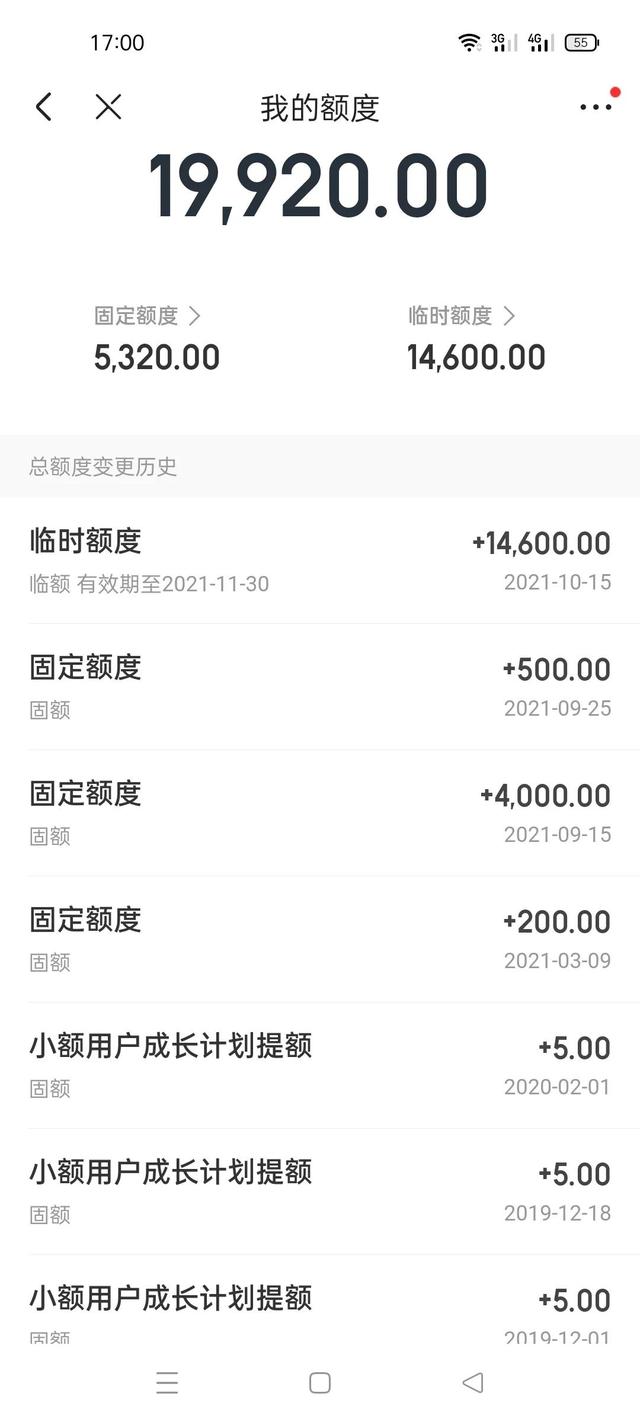Viewport: 640px width, 1422px height.
Task: Tap the system home button
Action: pyautogui.click(x=320, y=1383)
